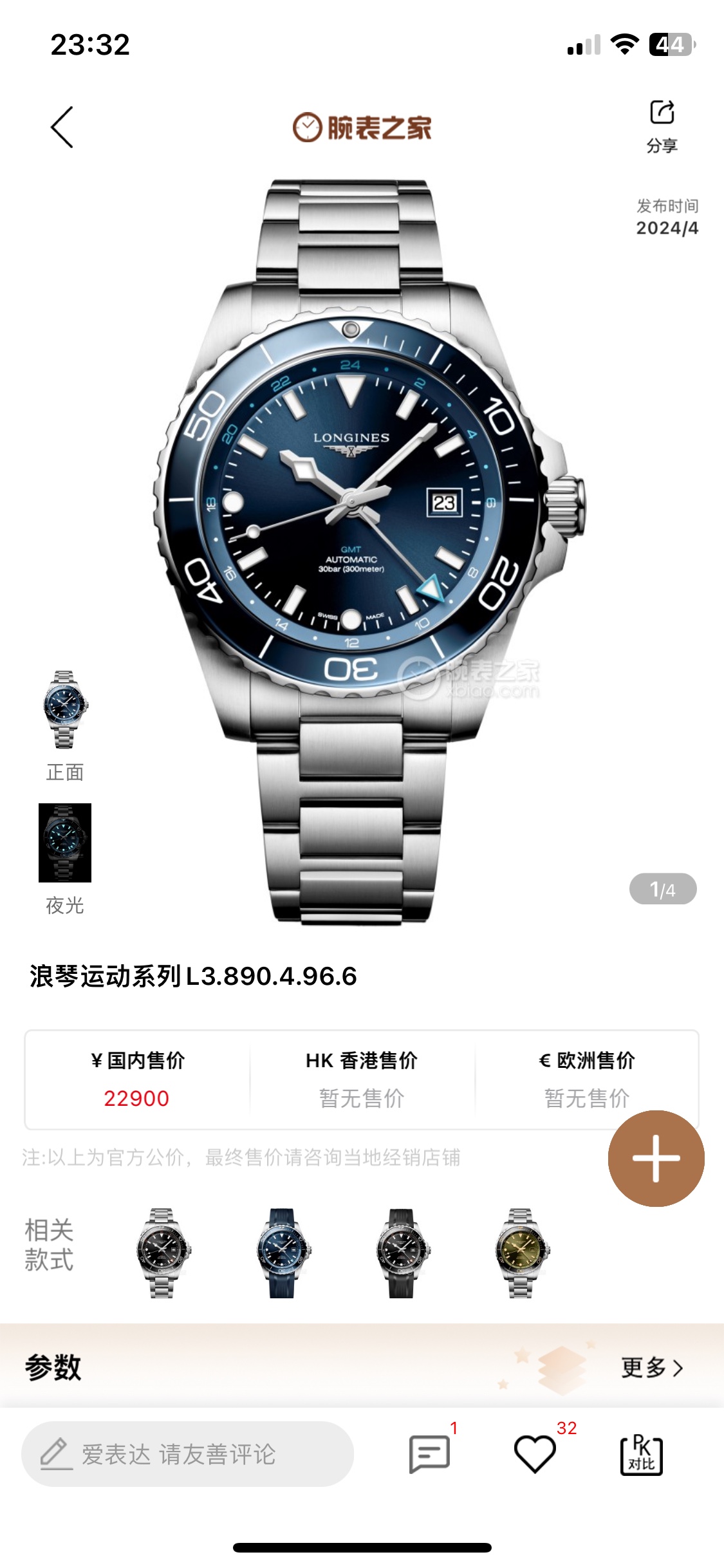Select the 正面 front view thumbnail
This screenshot has width=724, height=1568.
coord(65,709)
